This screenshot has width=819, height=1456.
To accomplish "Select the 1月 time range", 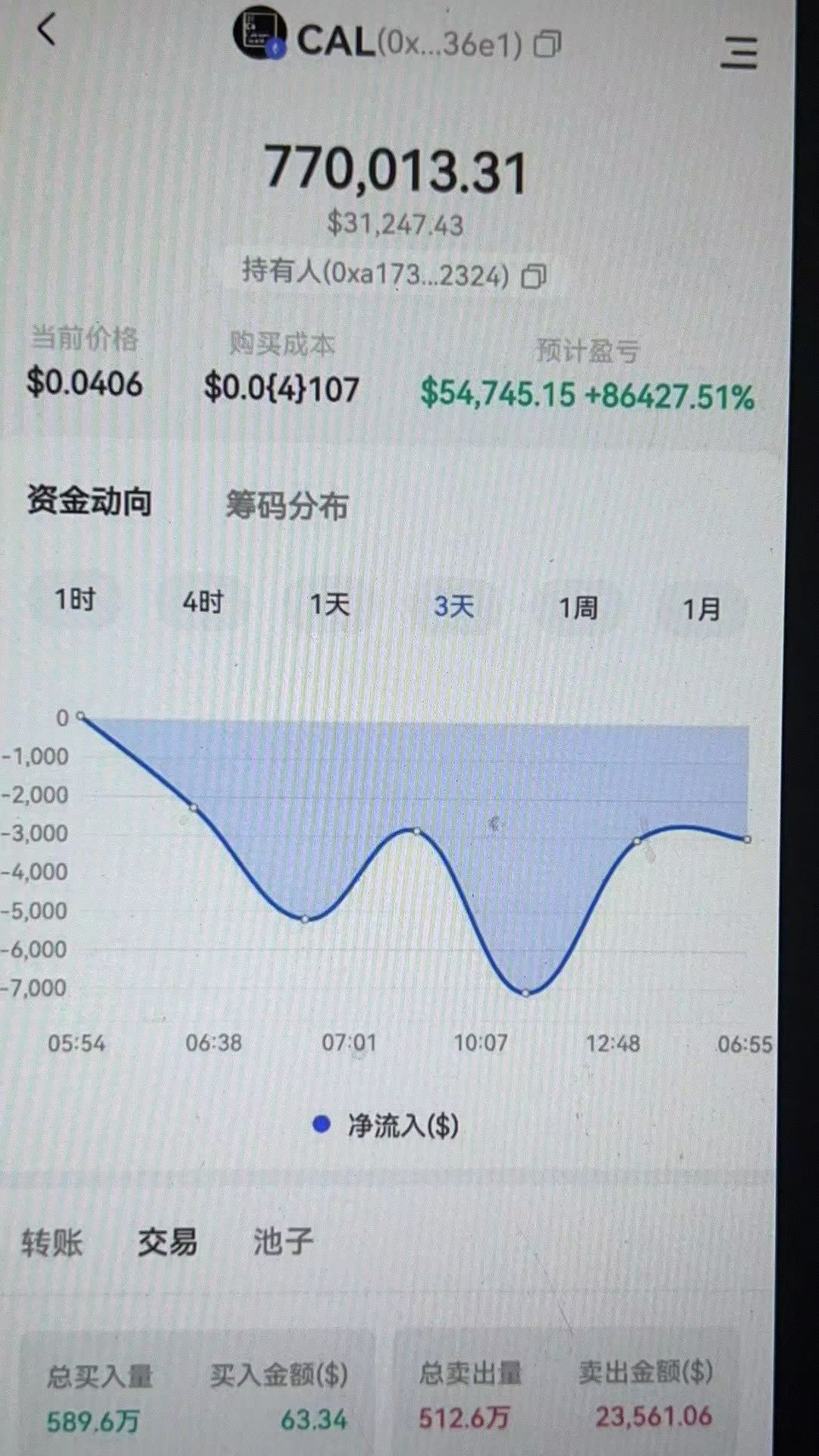I will pos(701,609).
